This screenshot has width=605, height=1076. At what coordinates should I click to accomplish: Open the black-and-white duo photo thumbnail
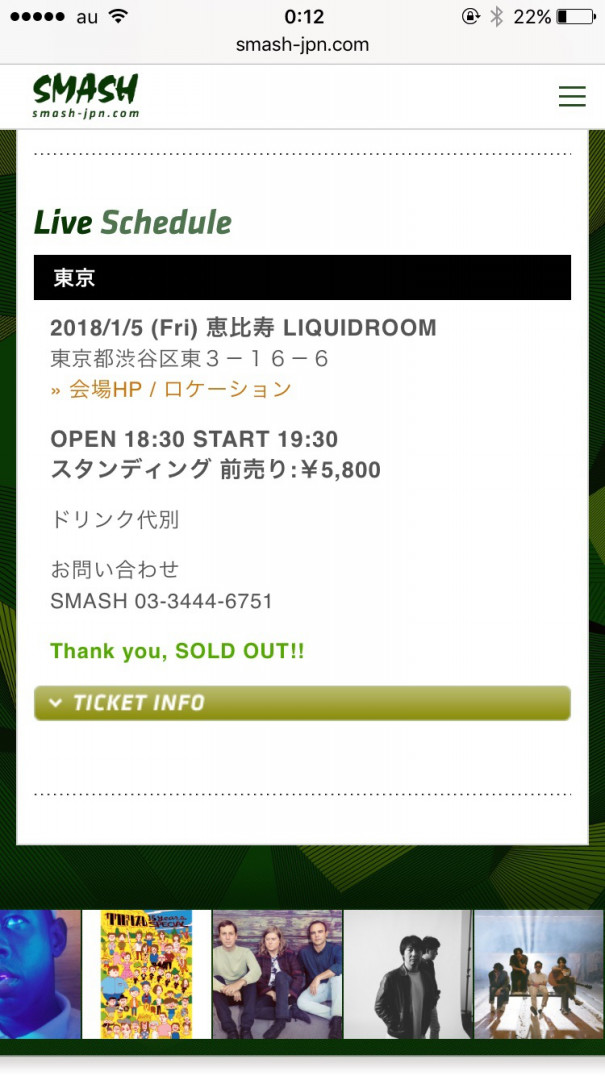(x=407, y=974)
